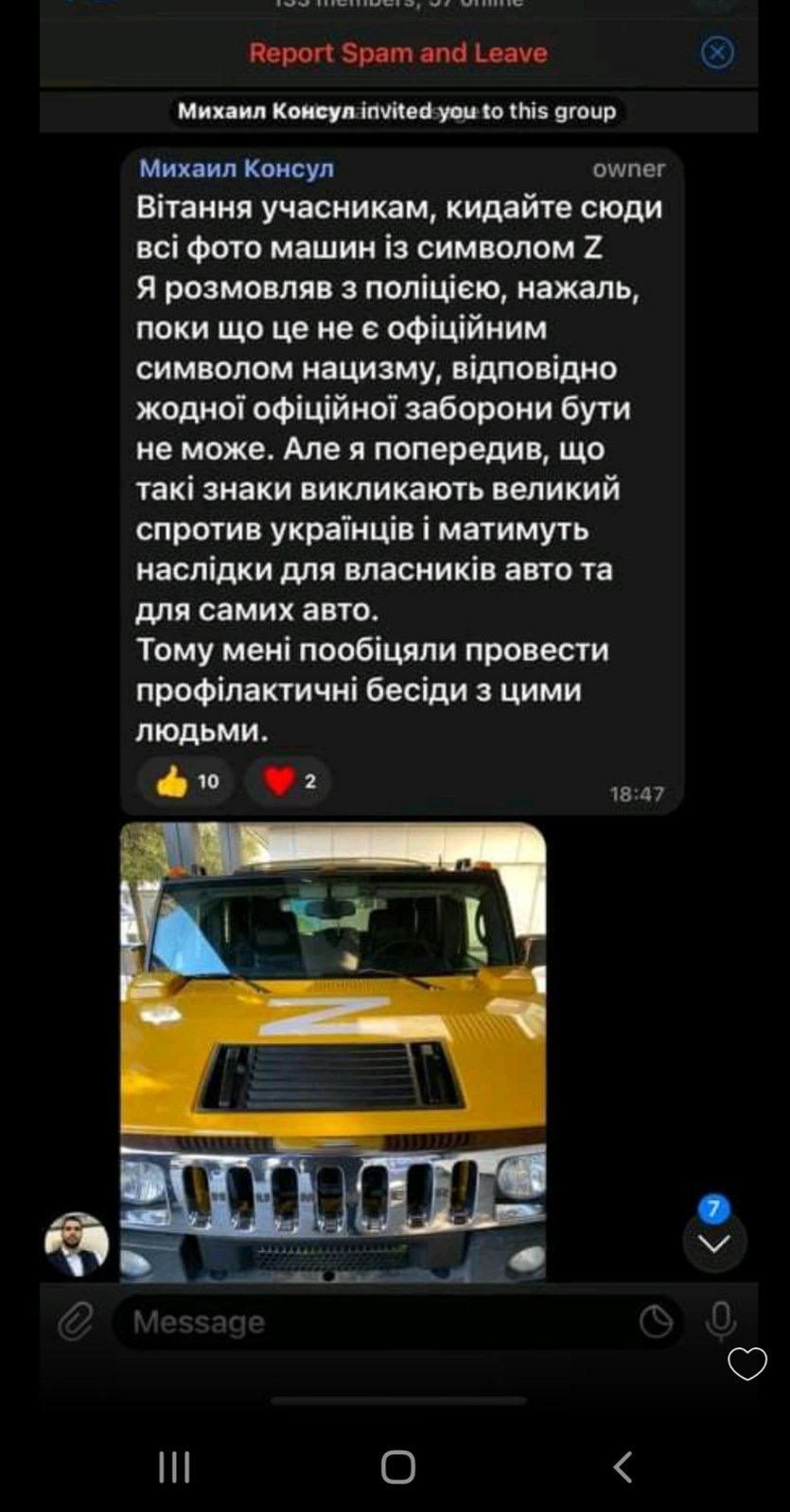Attach a file with paperclip icon
The image size is (790, 1512).
(x=76, y=1321)
